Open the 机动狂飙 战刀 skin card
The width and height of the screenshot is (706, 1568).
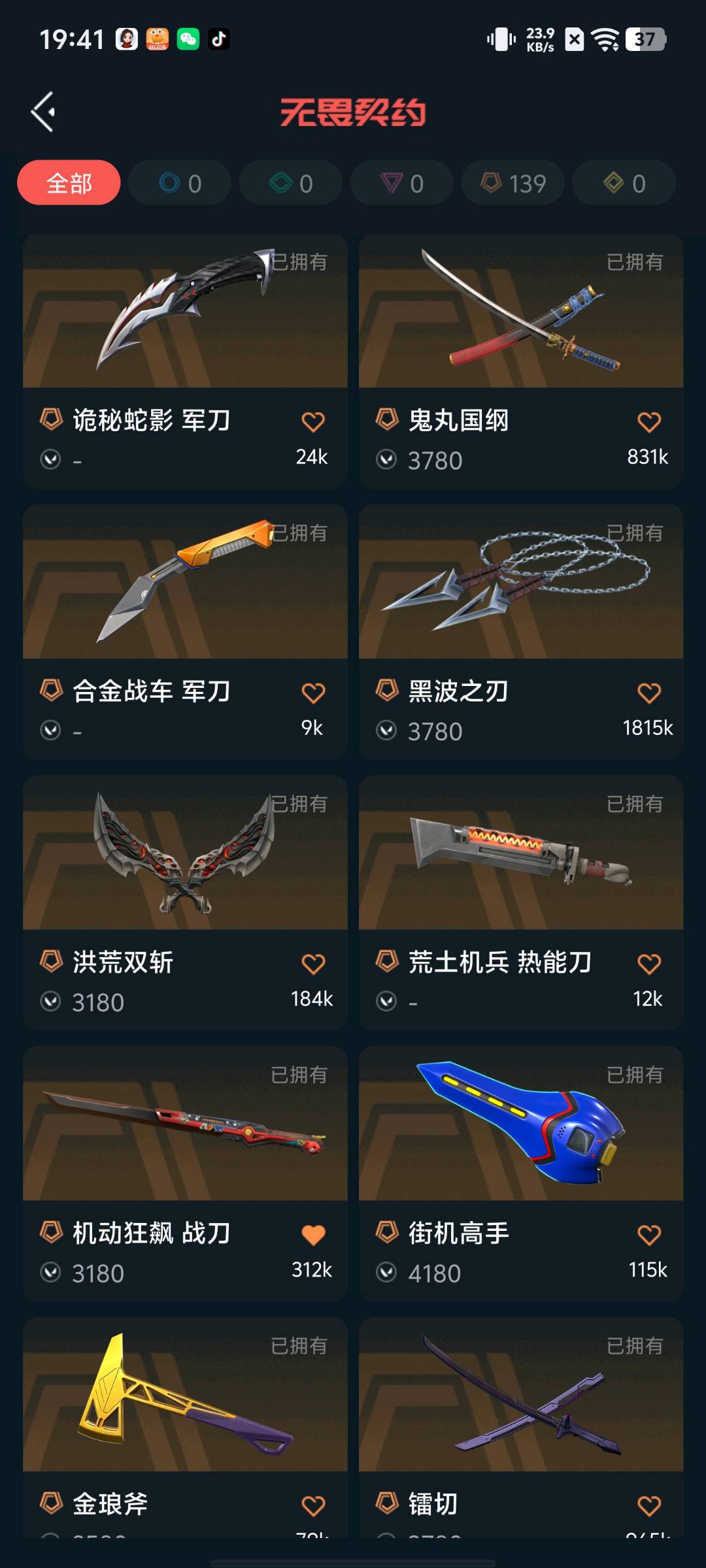coord(185,1124)
